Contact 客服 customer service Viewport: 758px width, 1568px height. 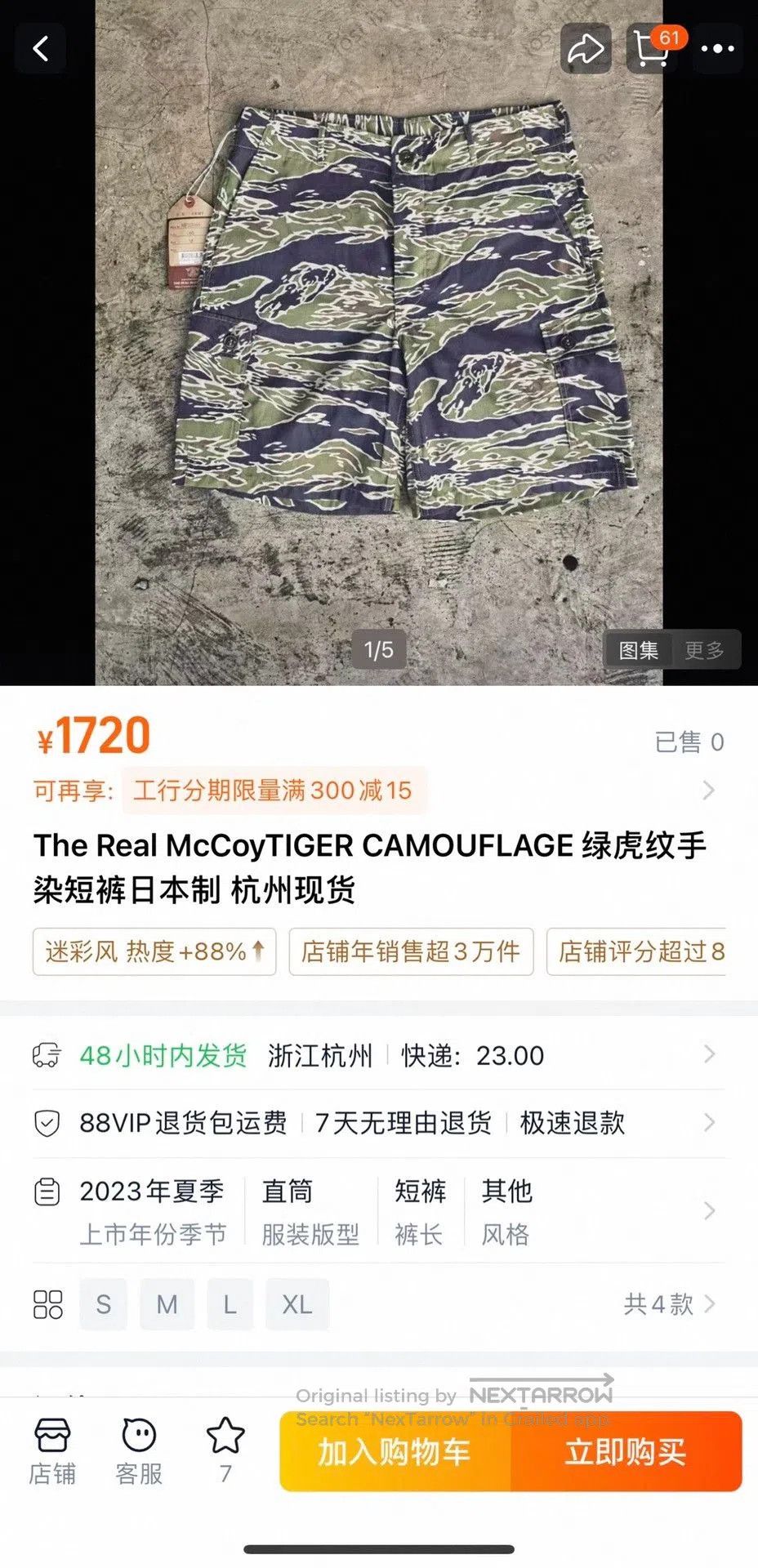point(139,1452)
